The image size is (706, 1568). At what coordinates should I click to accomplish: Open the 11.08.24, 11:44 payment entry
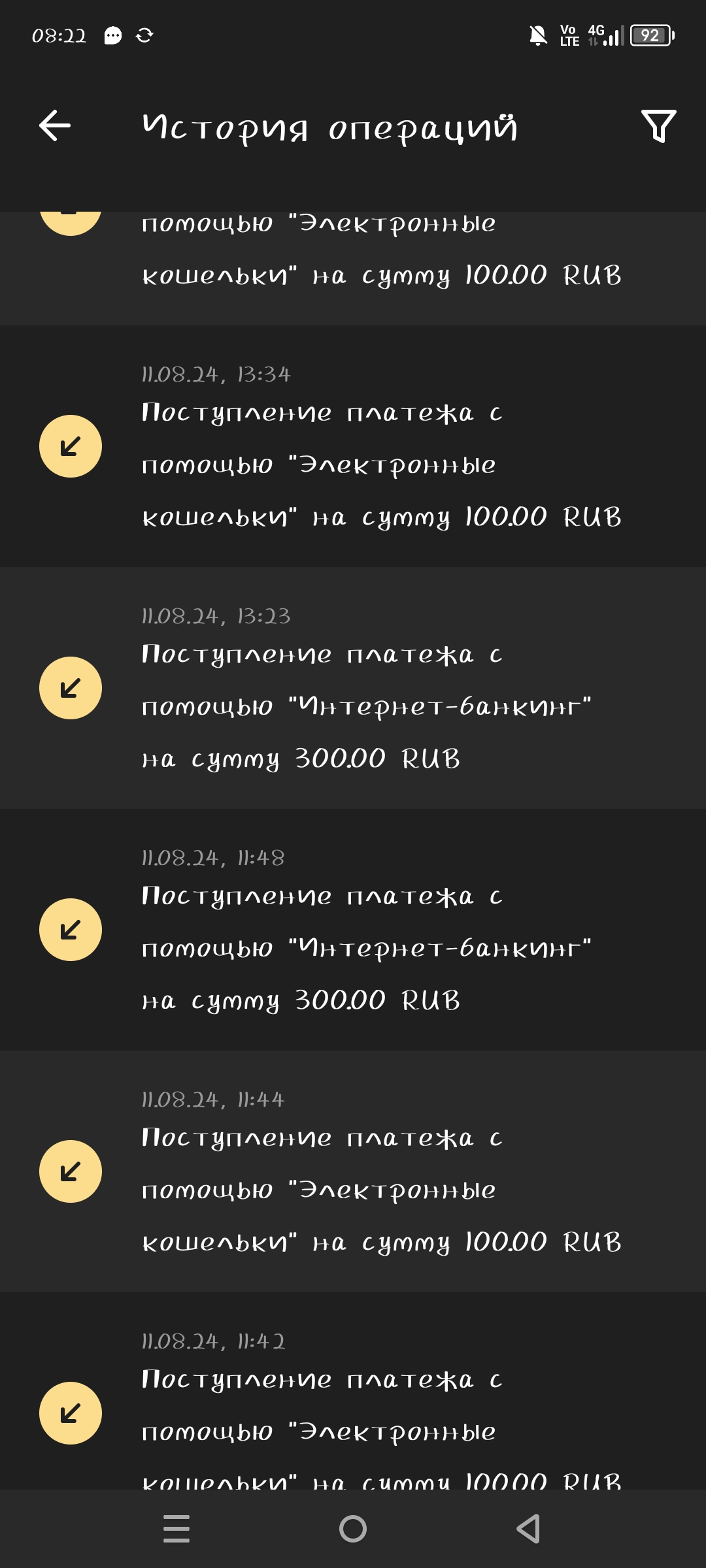[353, 1172]
